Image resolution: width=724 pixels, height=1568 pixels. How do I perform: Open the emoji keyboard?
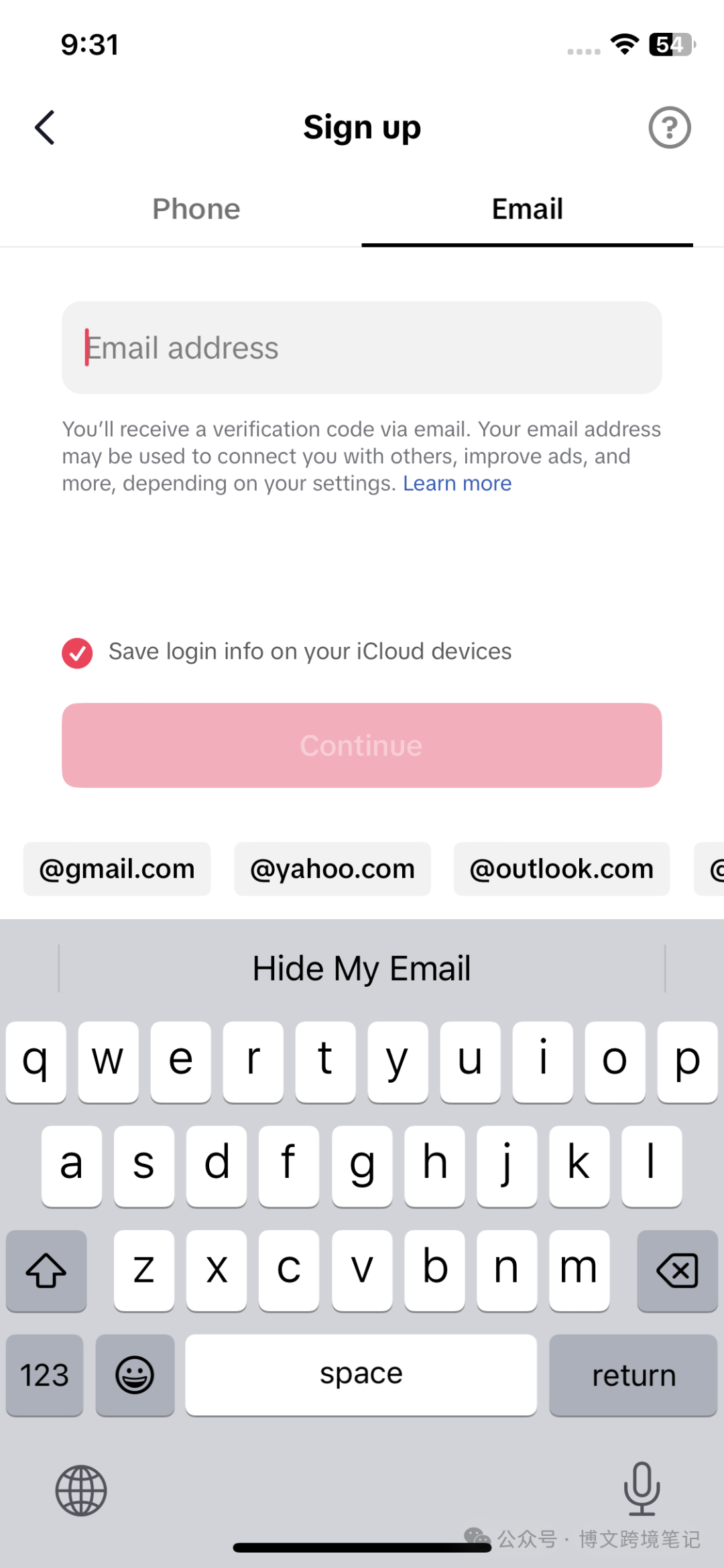(135, 1375)
